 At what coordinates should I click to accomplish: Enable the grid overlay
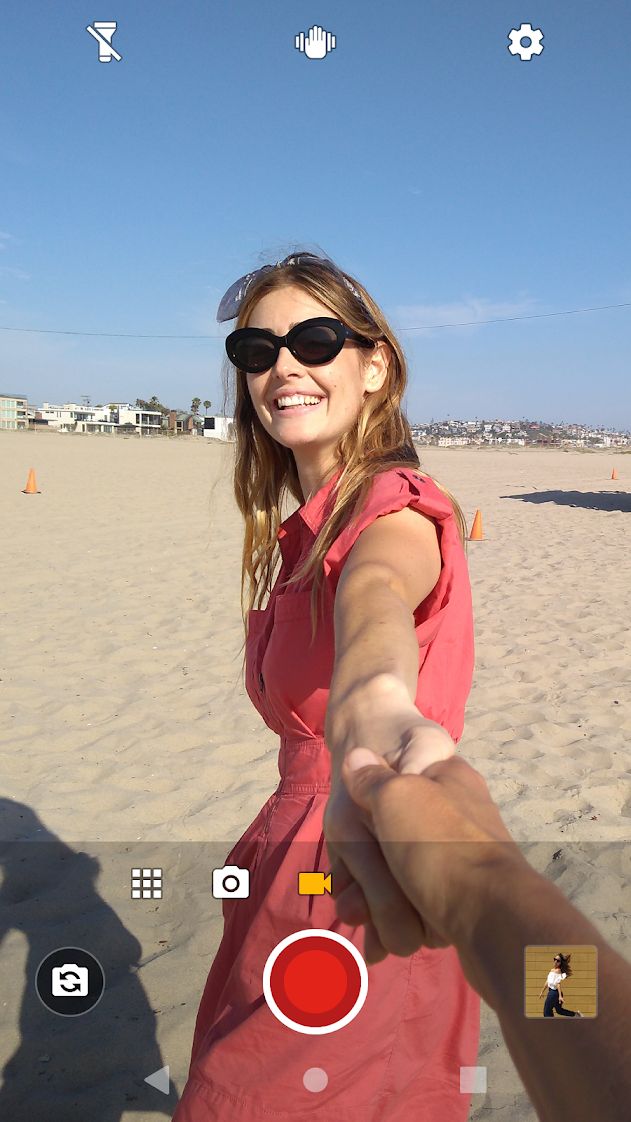click(147, 883)
